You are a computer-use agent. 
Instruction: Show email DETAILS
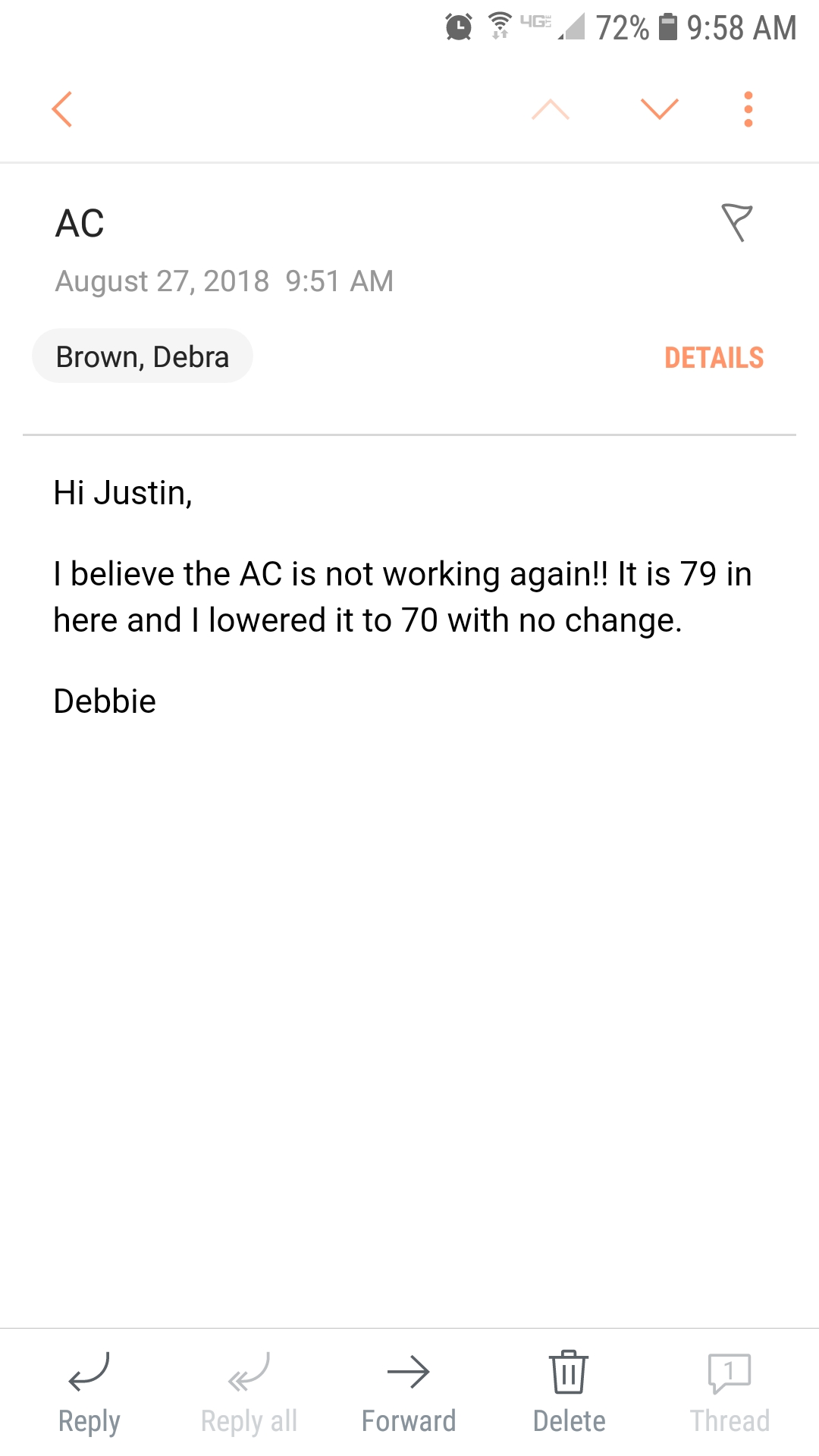[x=714, y=358]
